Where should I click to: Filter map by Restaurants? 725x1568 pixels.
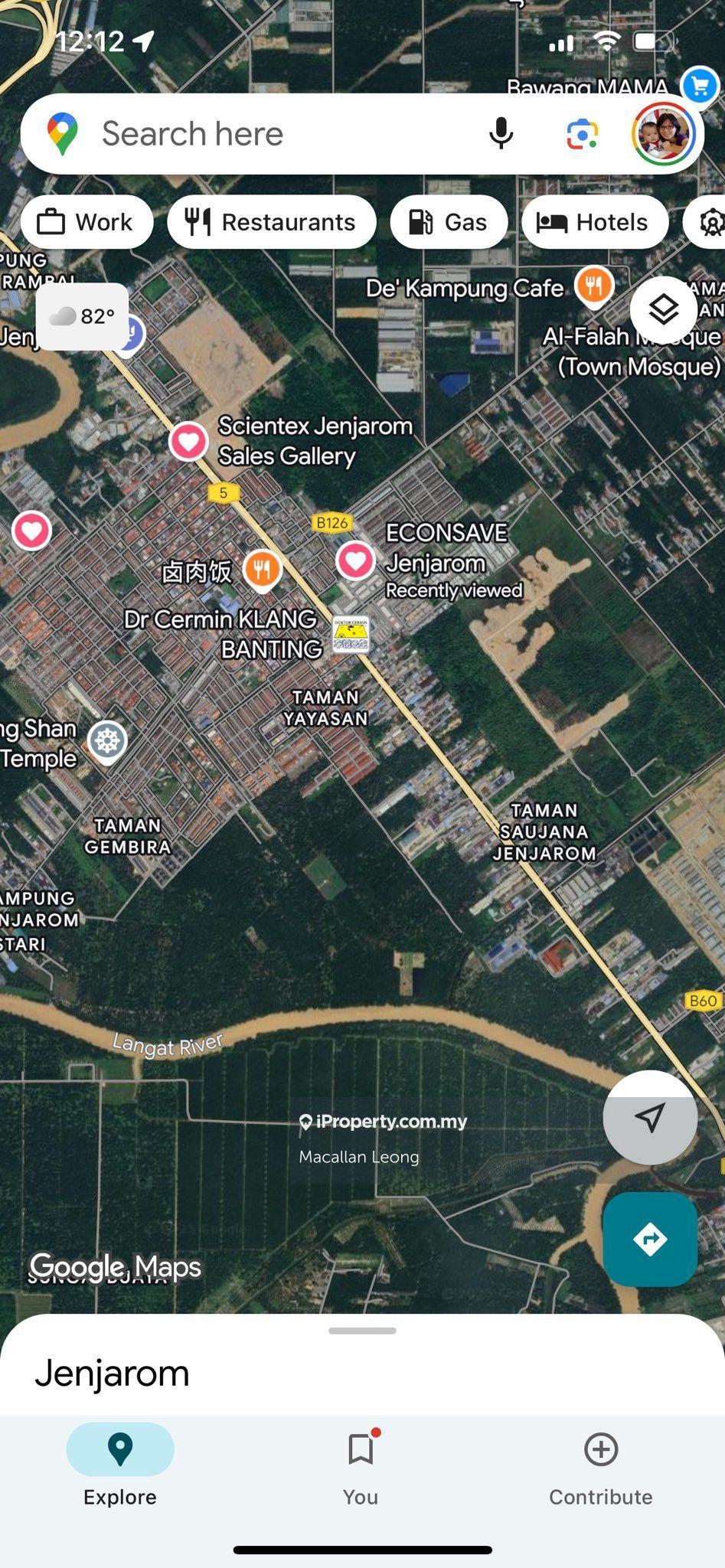(x=272, y=222)
